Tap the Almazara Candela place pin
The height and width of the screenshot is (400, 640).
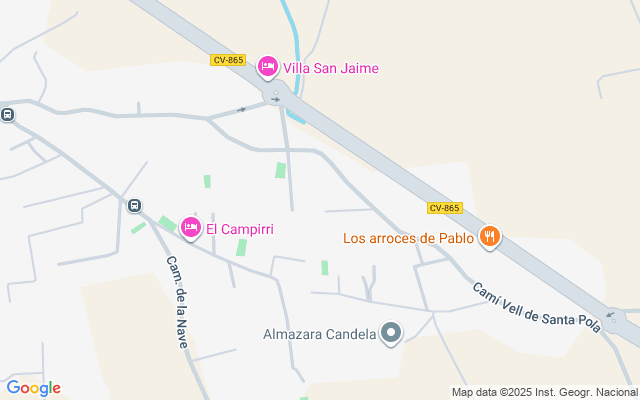391,333
